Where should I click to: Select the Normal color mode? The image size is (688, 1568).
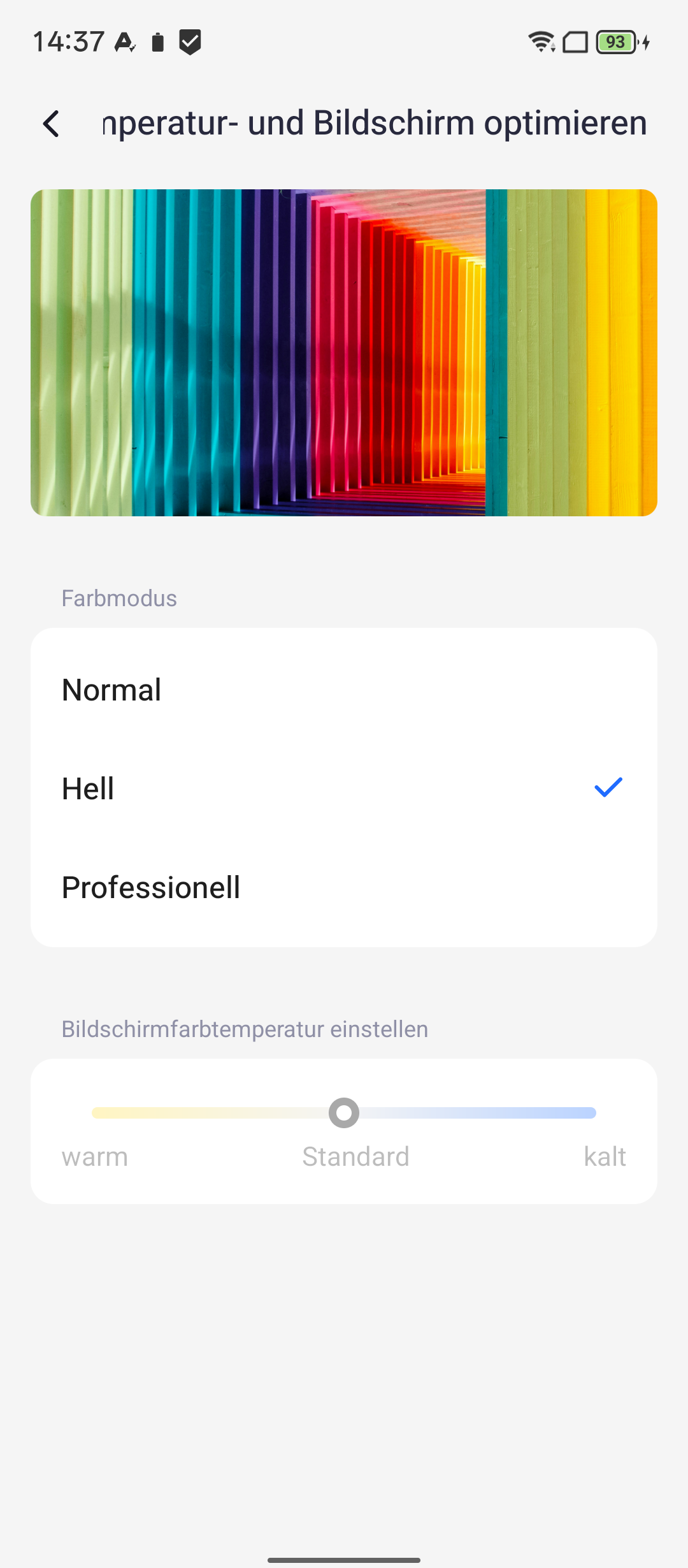tap(344, 690)
